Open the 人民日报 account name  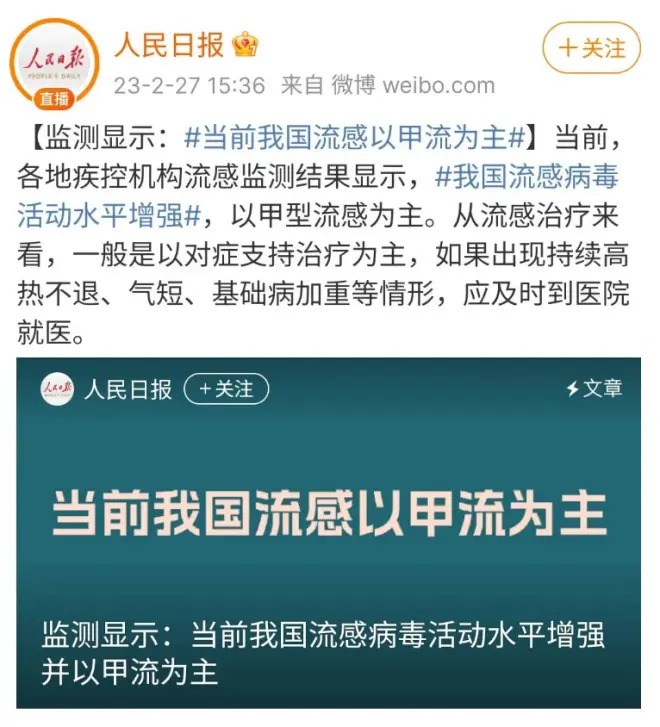169,44
